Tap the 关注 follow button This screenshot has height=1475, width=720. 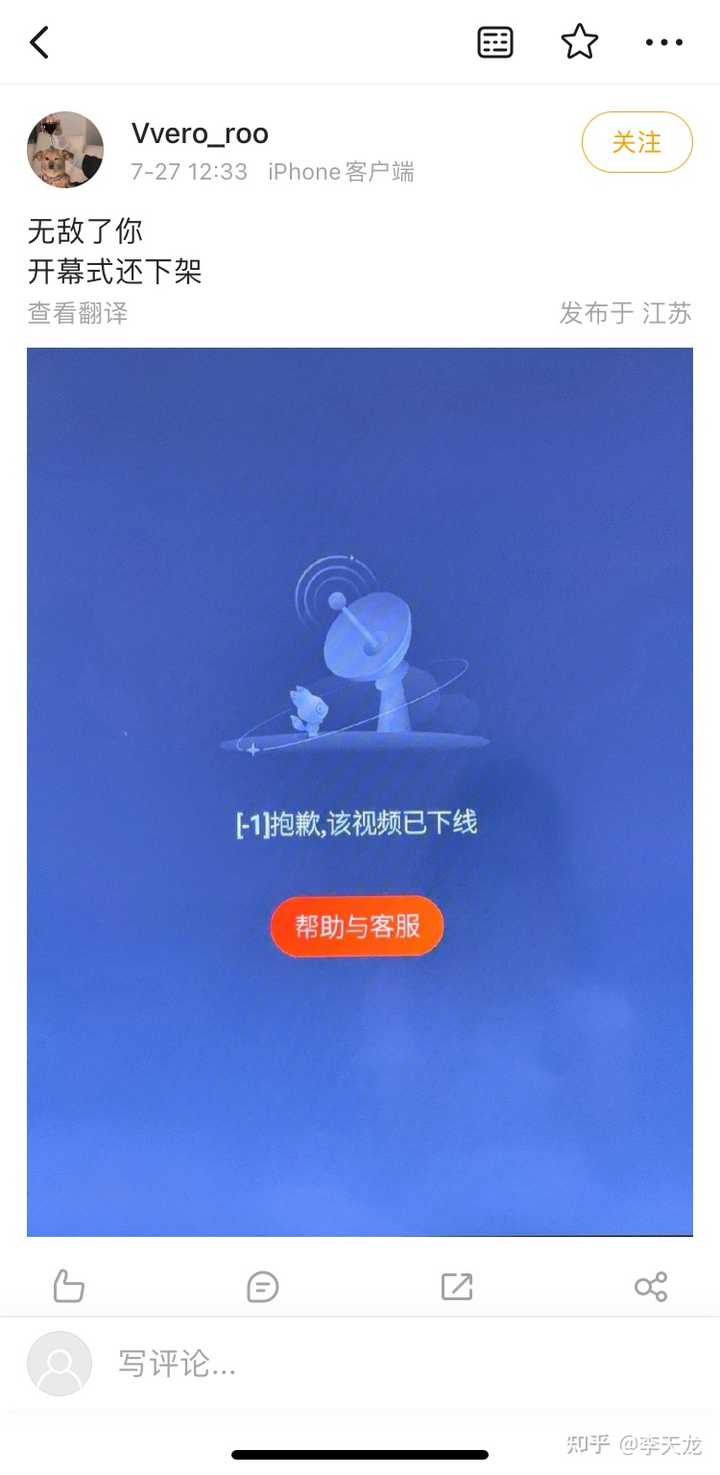click(x=637, y=142)
